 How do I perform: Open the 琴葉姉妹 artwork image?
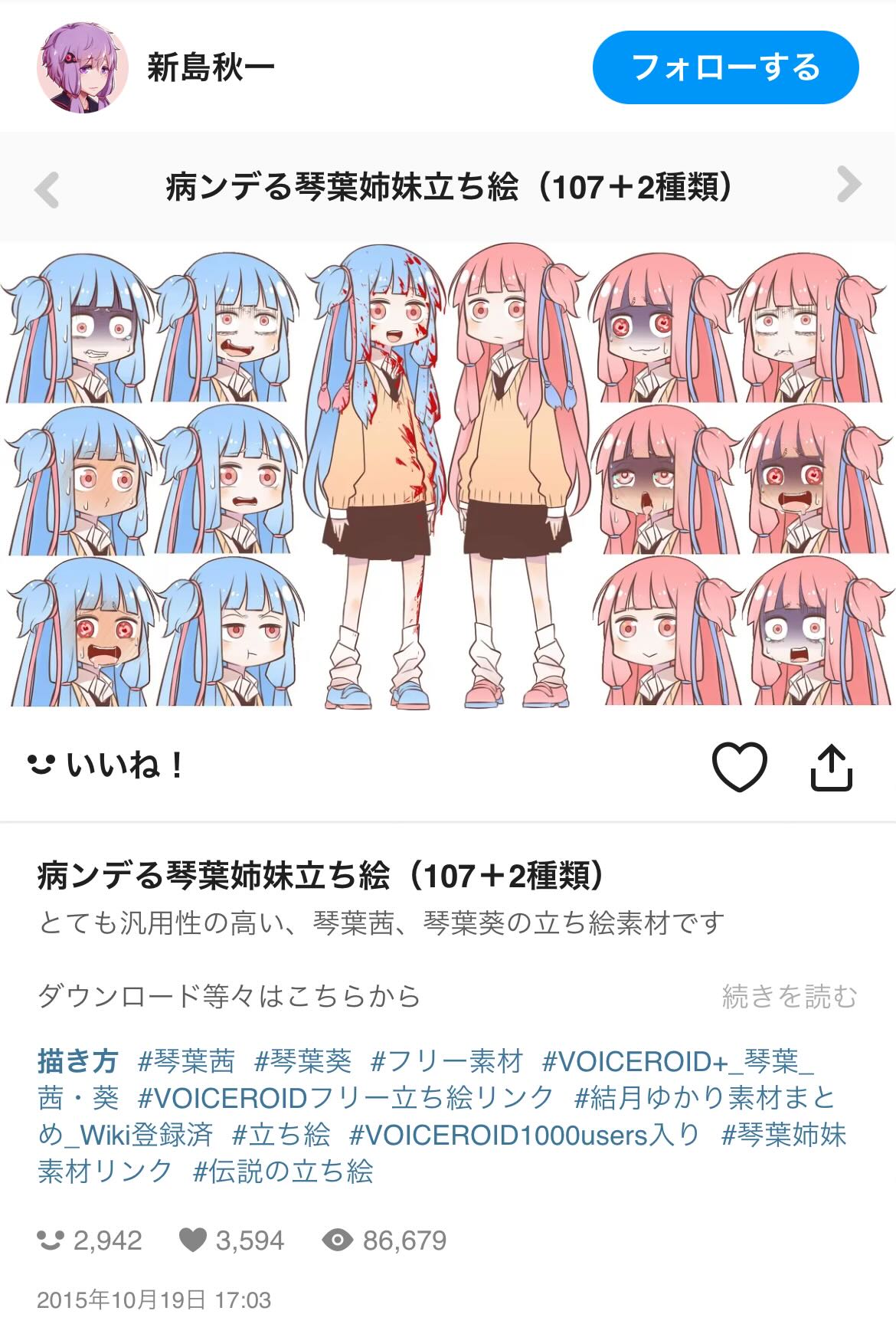[448, 475]
